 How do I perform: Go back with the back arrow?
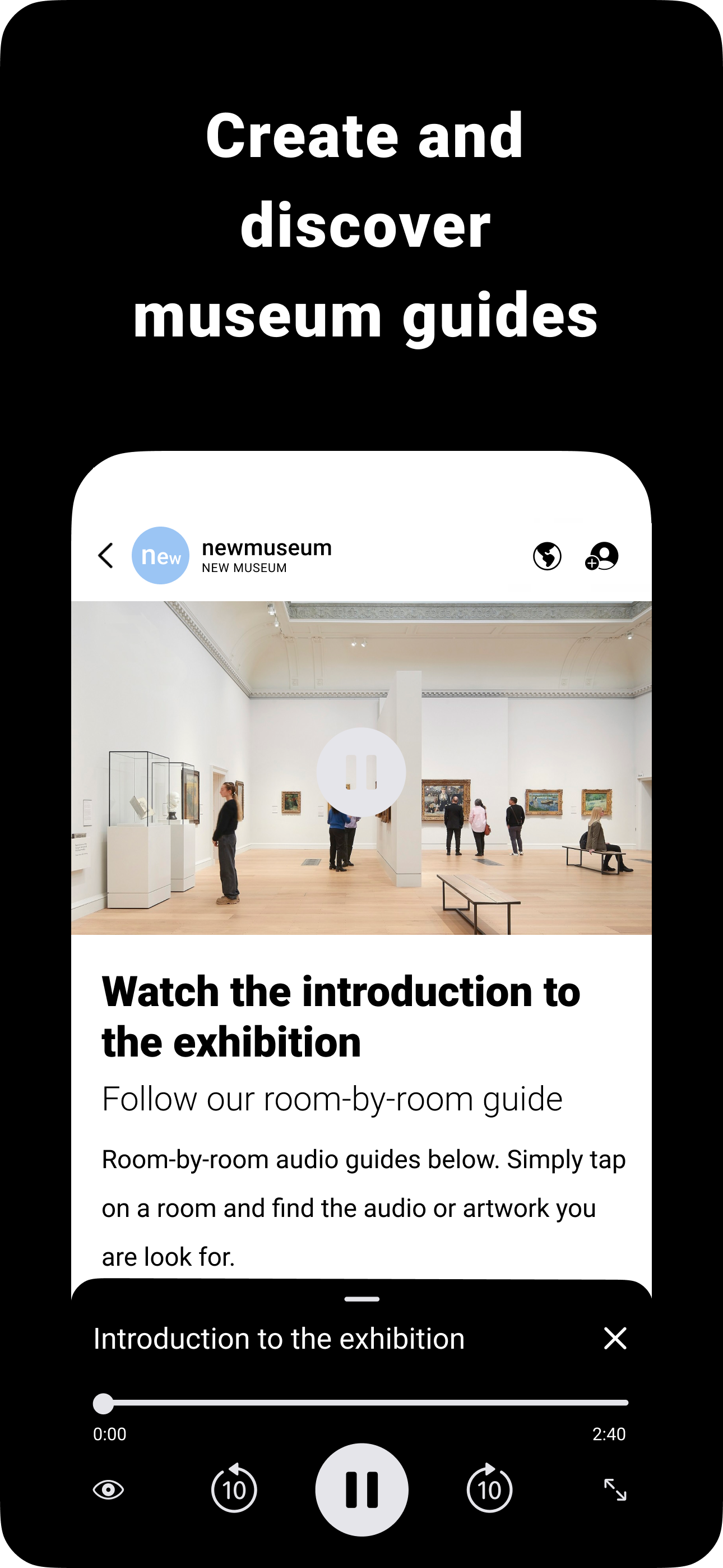105,555
